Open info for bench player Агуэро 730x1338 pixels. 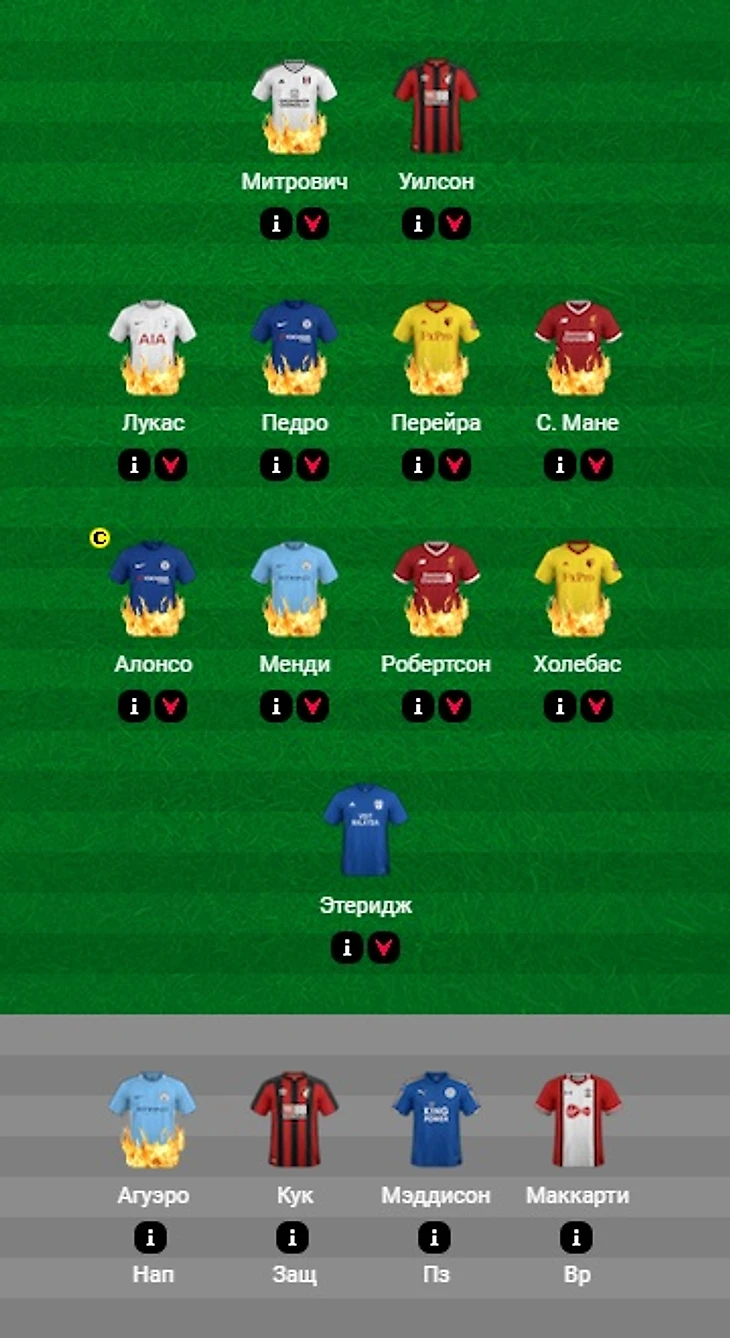[x=151, y=1238]
